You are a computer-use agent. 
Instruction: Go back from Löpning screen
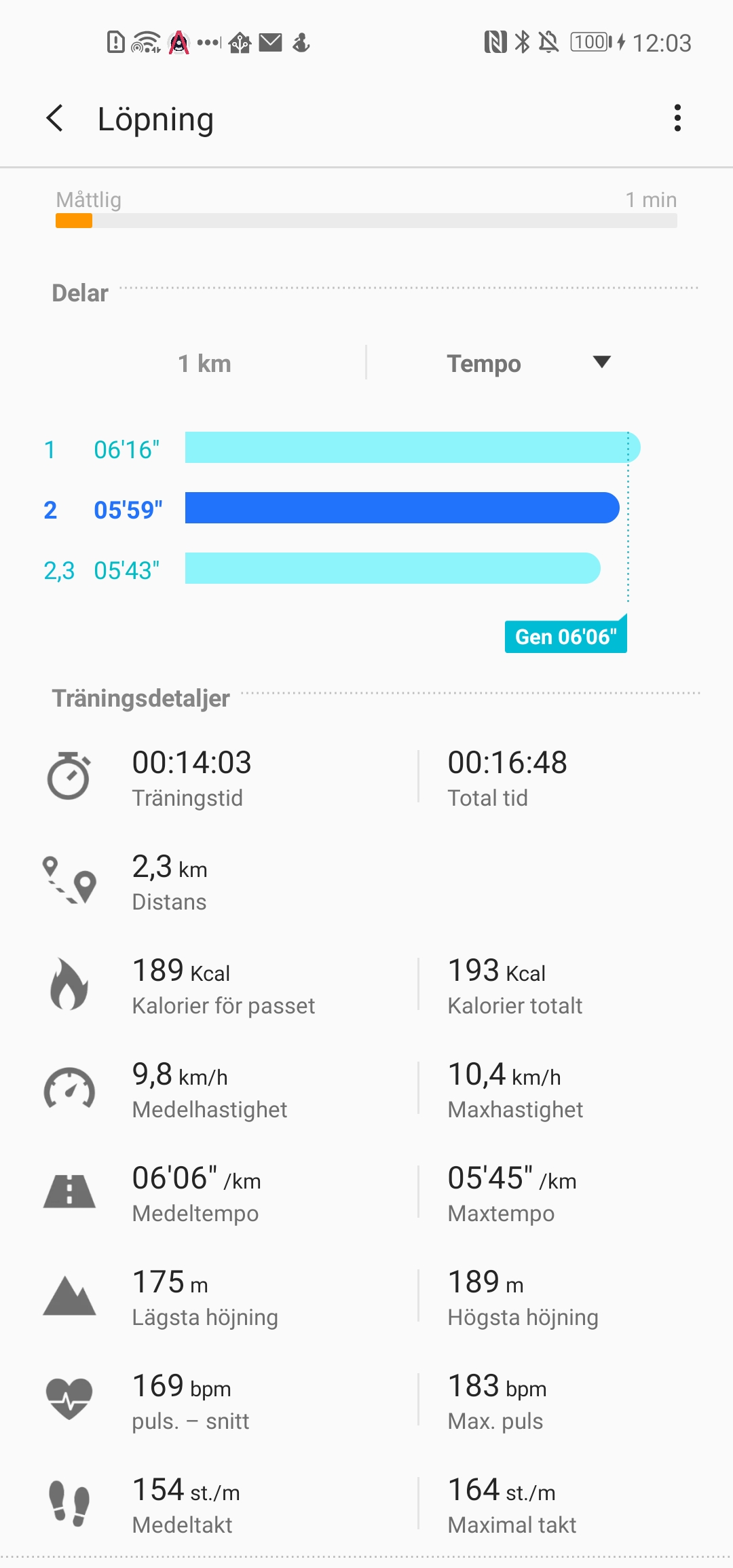tap(56, 119)
